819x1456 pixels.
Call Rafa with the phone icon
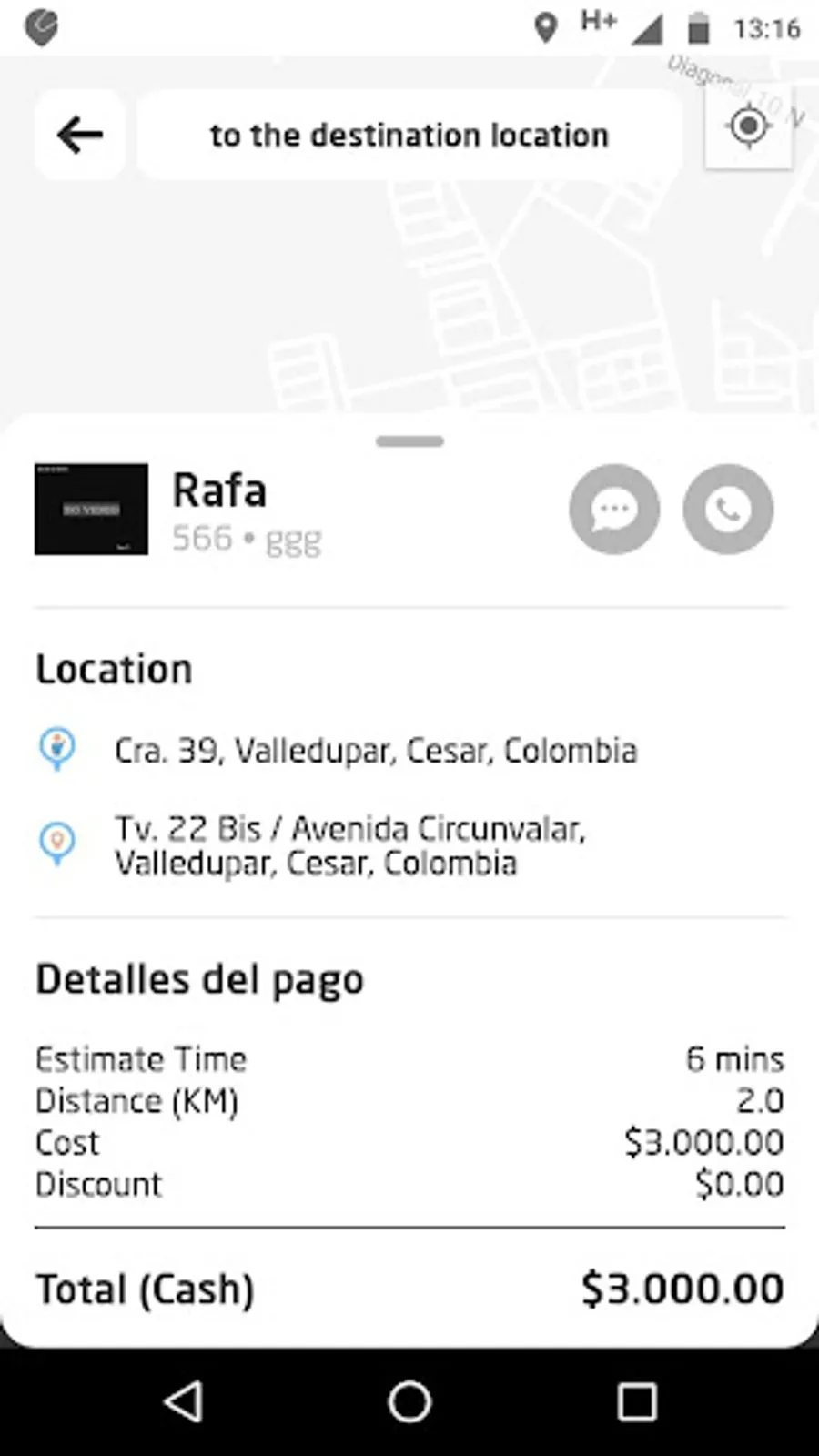(x=728, y=510)
